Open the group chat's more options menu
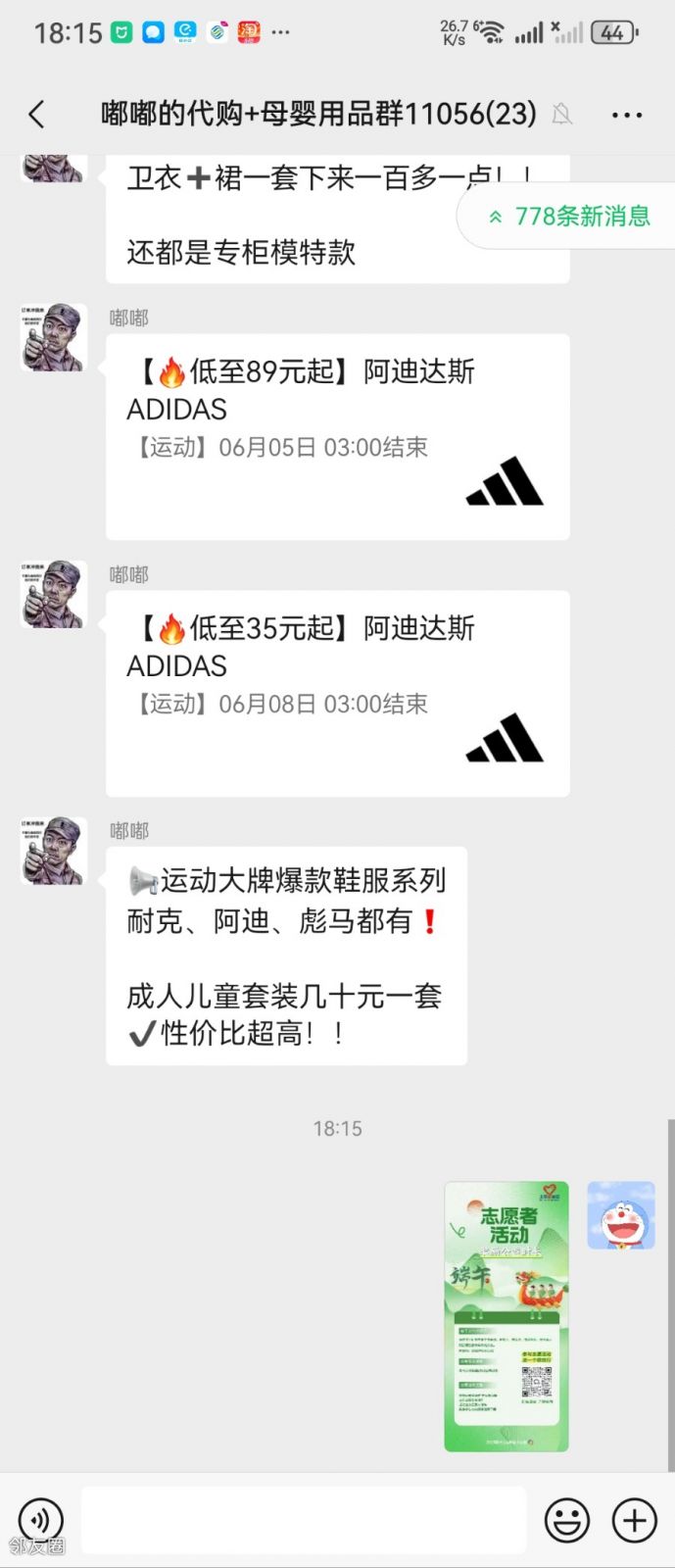Screen dimensions: 675x1568 (626, 115)
